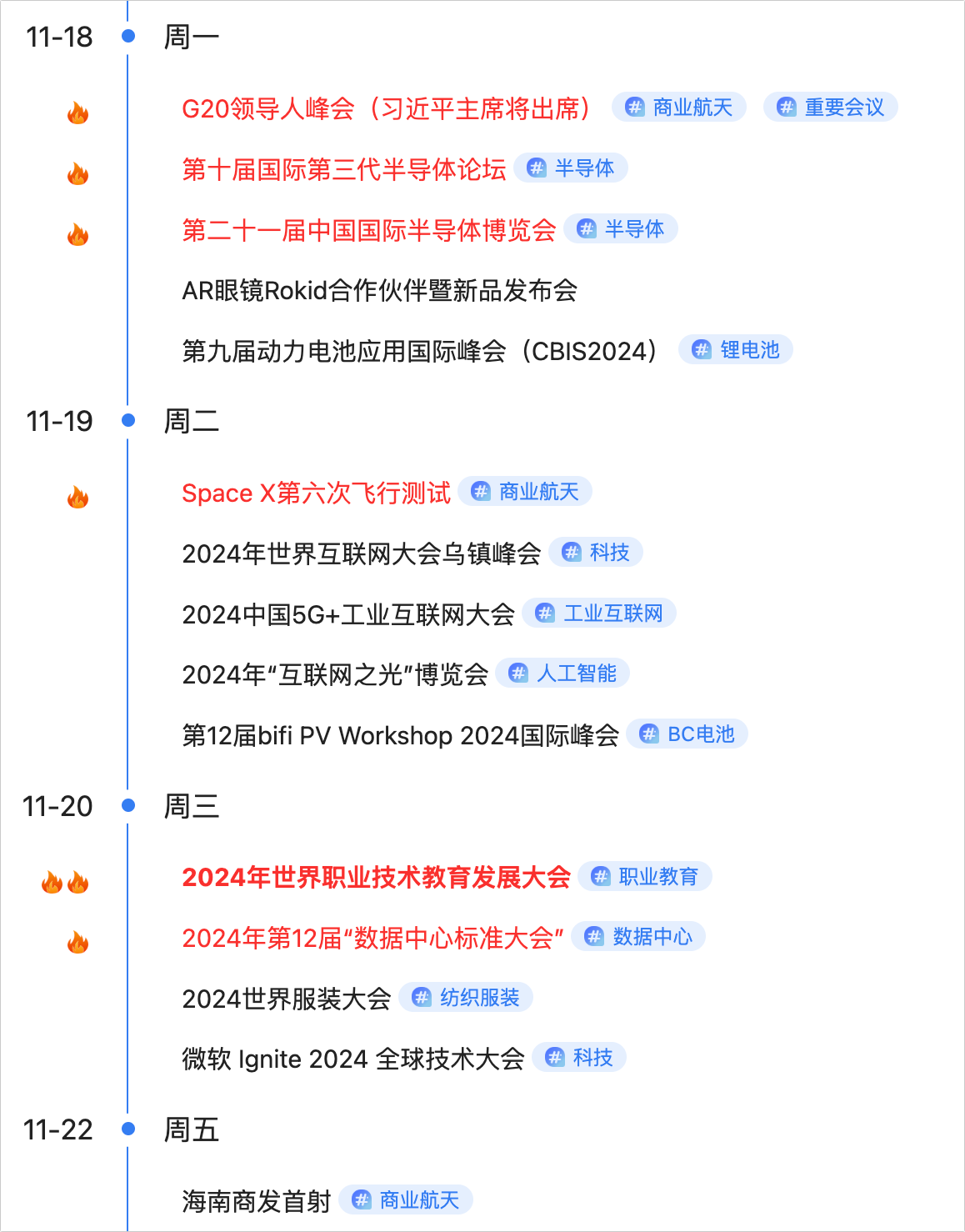The width and height of the screenshot is (965, 1232).
Task: Tap 商业航天 tag beside 海南商发首射
Action: 406,1200
